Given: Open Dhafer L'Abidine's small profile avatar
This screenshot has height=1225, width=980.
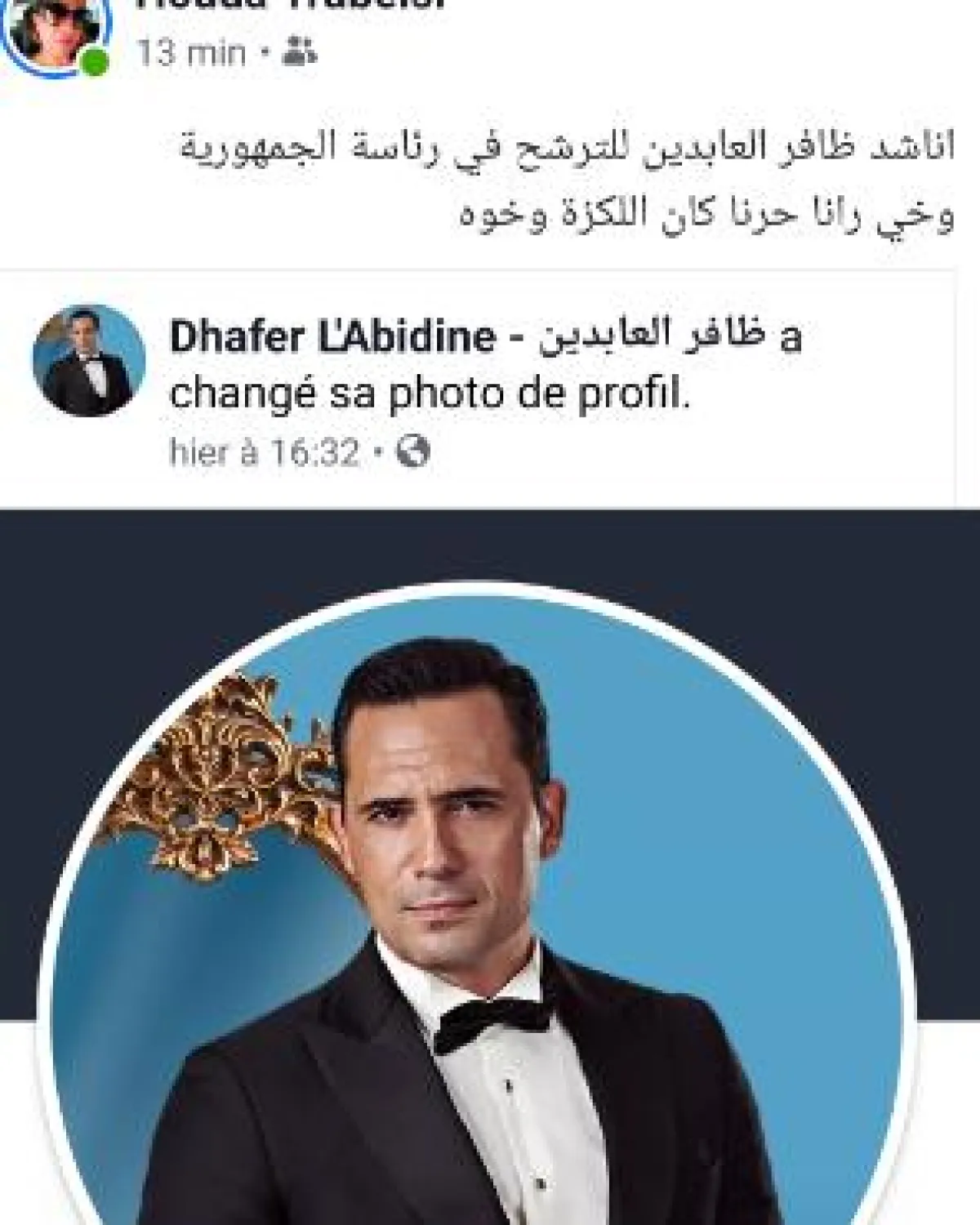Looking at the screenshot, I should tap(89, 361).
